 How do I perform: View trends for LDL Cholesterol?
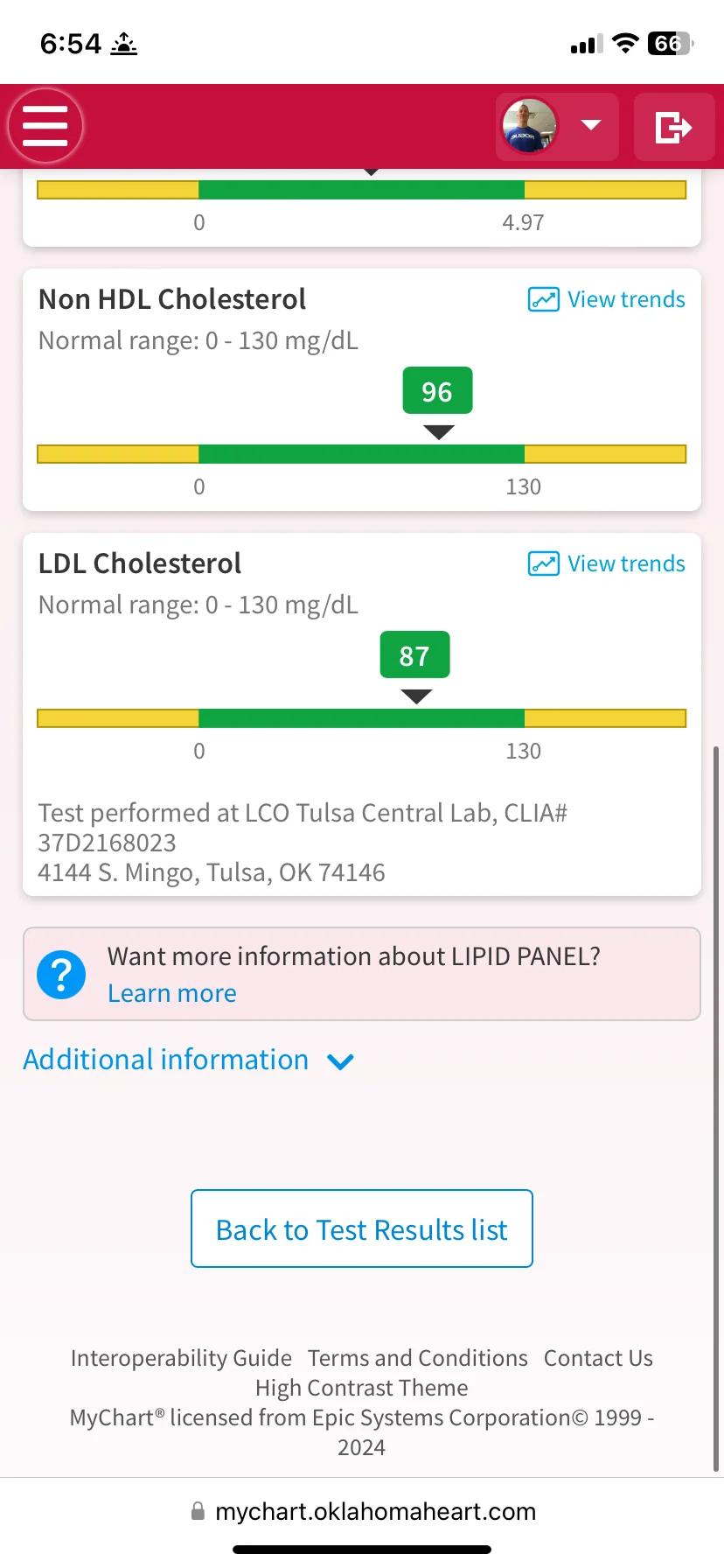tap(607, 563)
